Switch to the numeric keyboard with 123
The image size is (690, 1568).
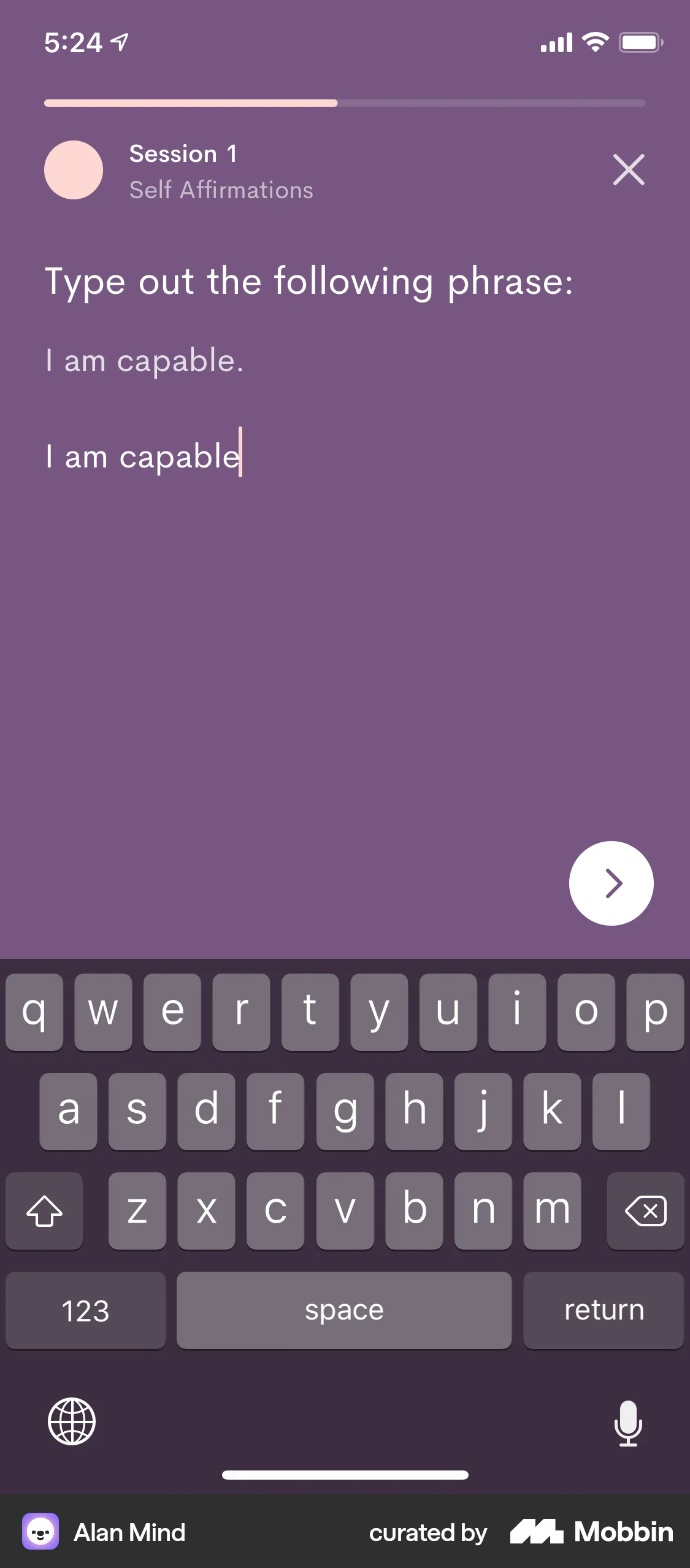coord(85,1310)
